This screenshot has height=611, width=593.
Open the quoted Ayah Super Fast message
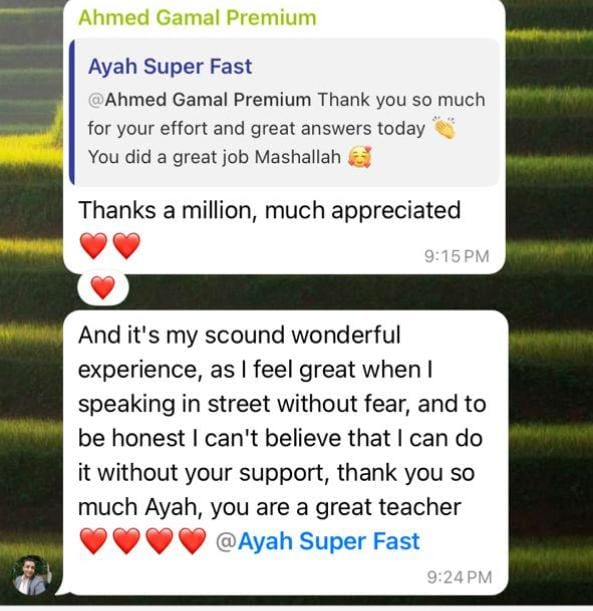point(284,112)
